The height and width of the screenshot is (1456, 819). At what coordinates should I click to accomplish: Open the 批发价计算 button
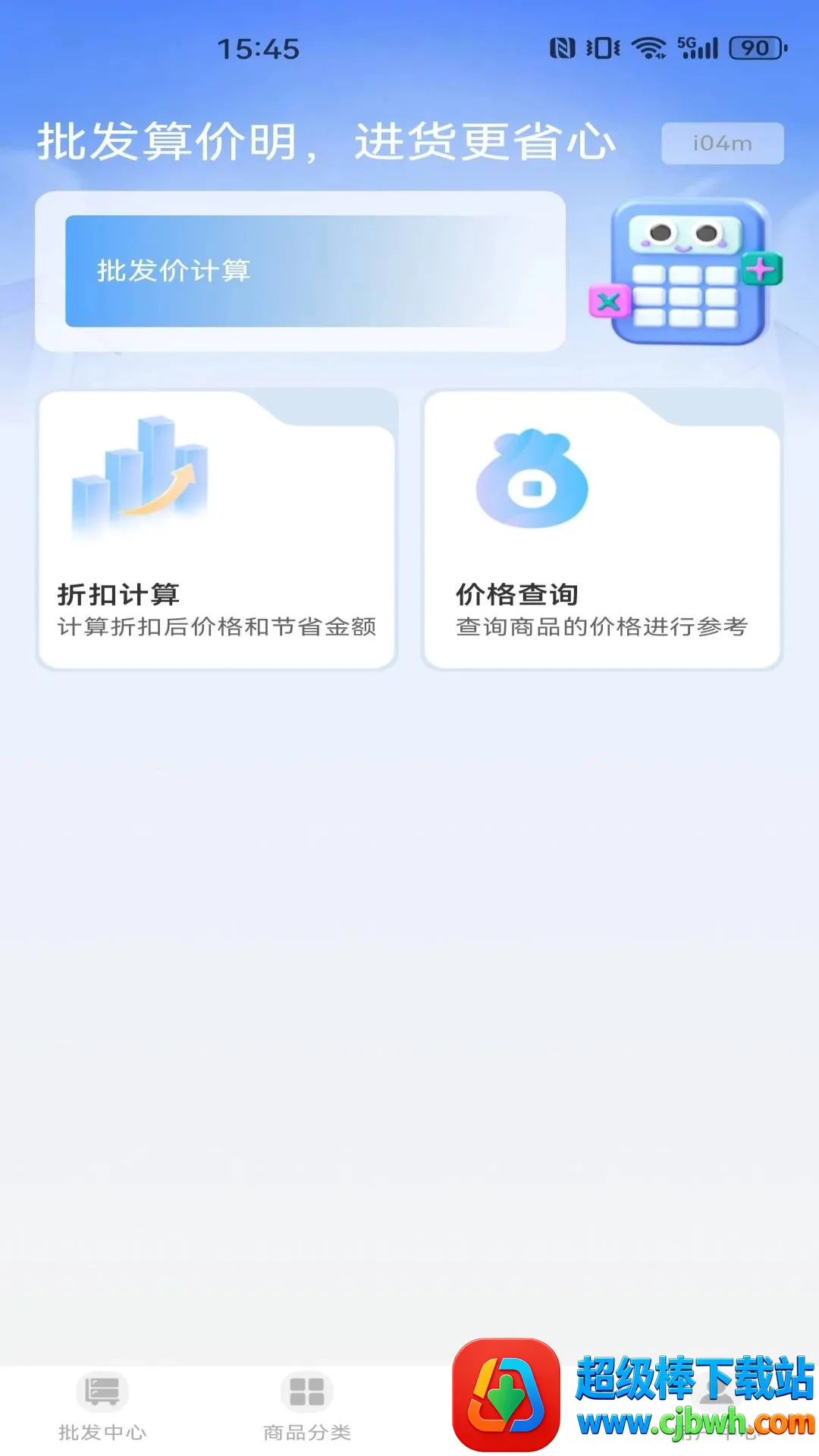click(x=300, y=271)
